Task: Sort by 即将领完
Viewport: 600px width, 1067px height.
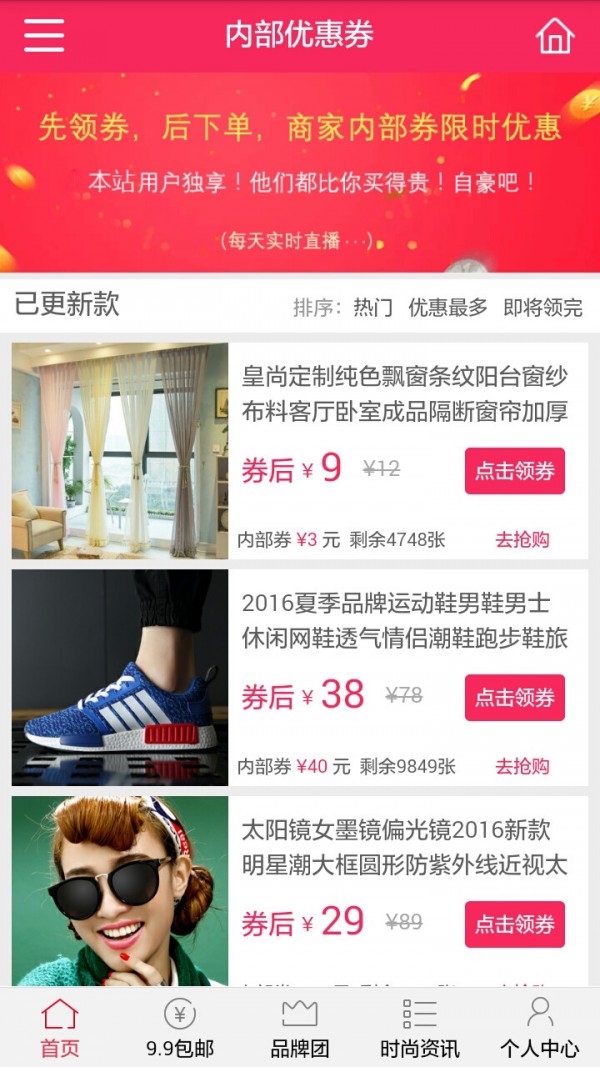Action: coord(542,307)
